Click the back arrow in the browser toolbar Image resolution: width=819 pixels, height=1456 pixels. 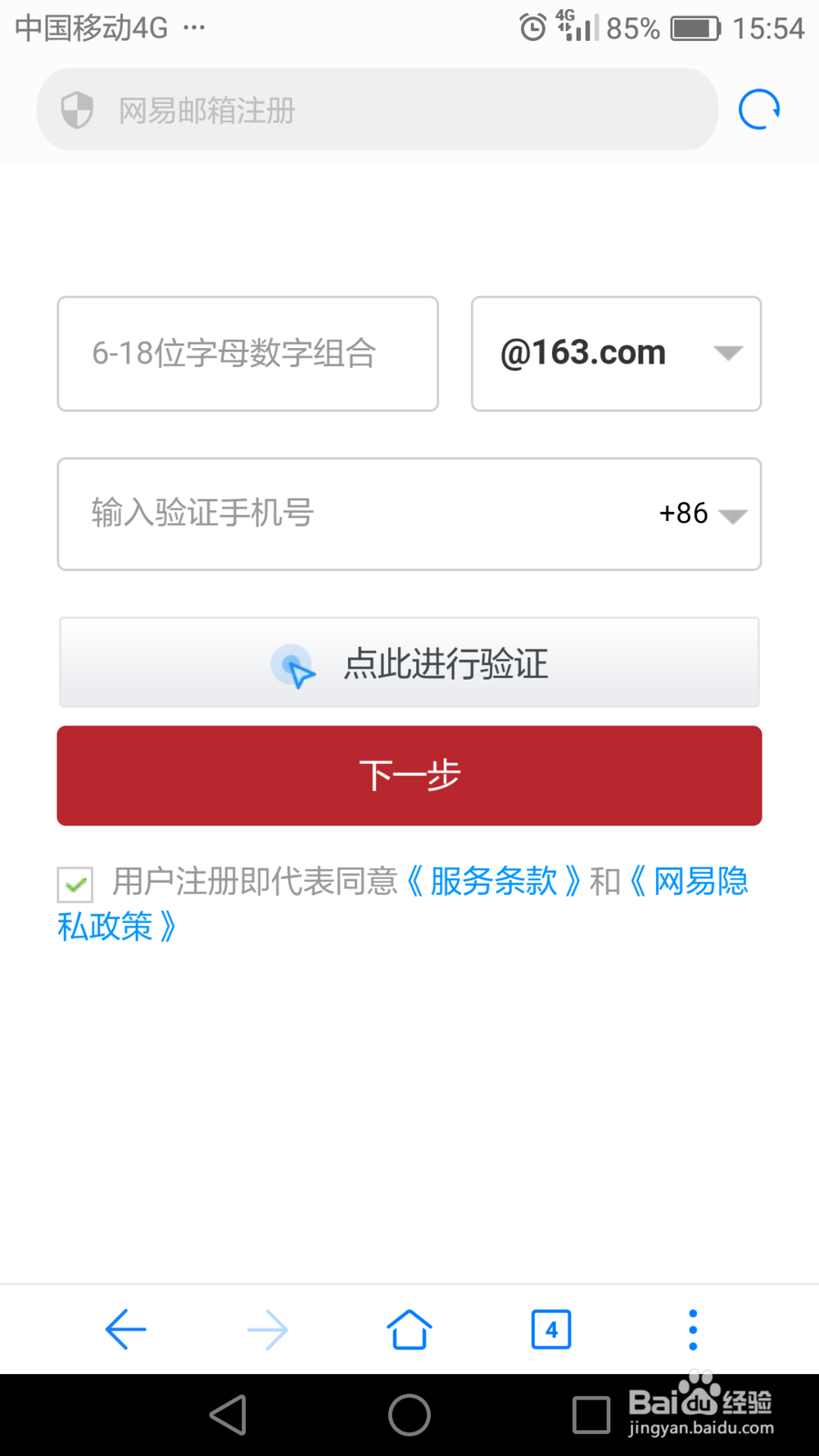[x=125, y=1328]
